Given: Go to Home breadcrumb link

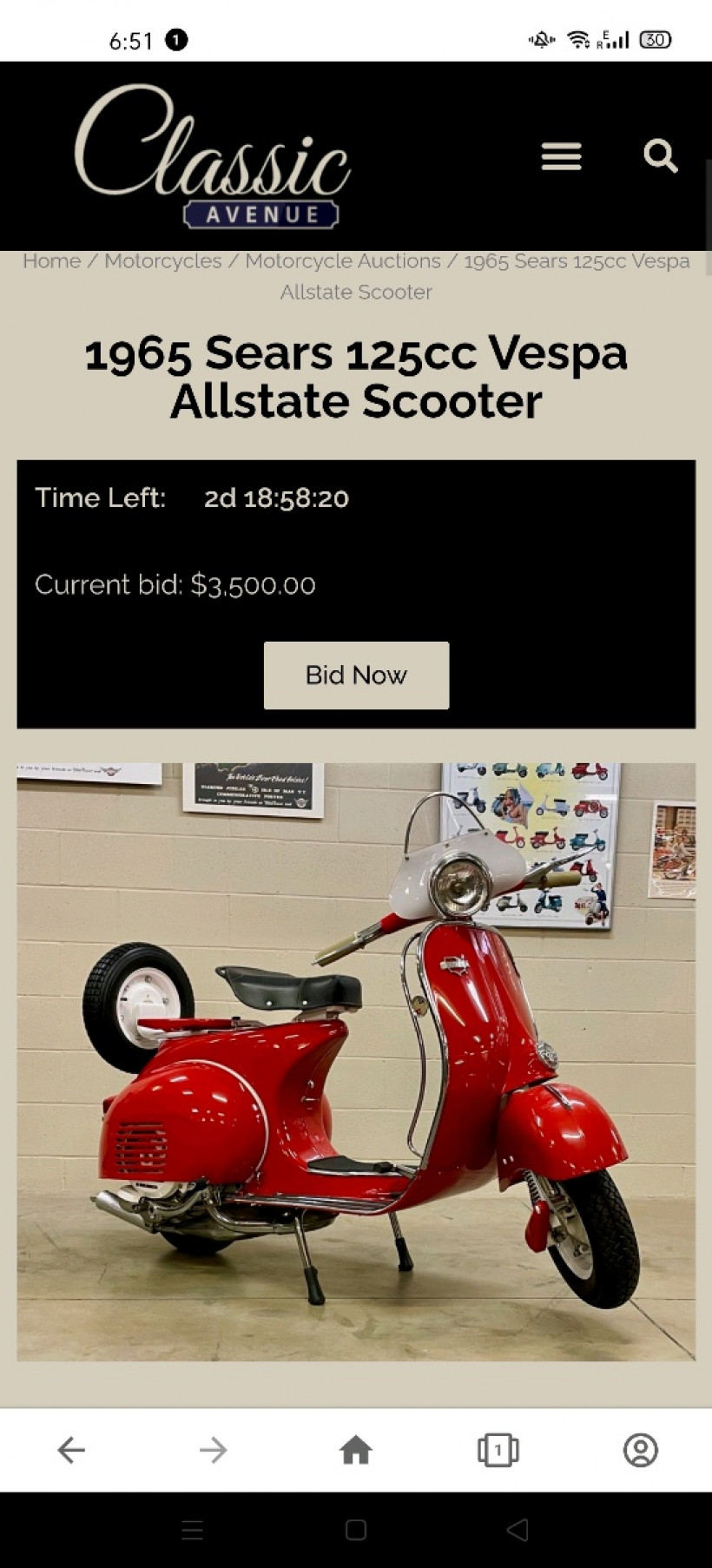Looking at the screenshot, I should (x=51, y=260).
